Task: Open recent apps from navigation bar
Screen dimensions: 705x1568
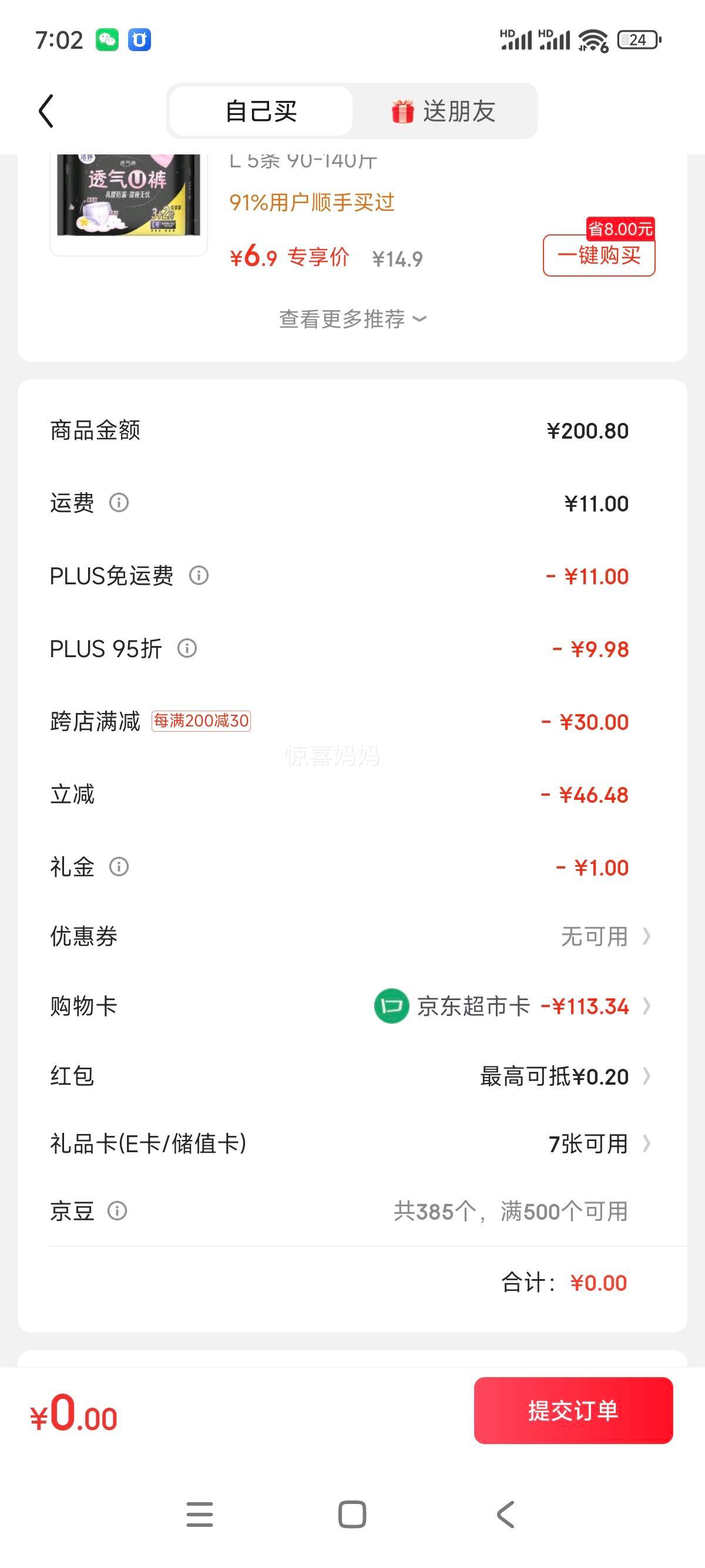Action: click(x=200, y=1514)
